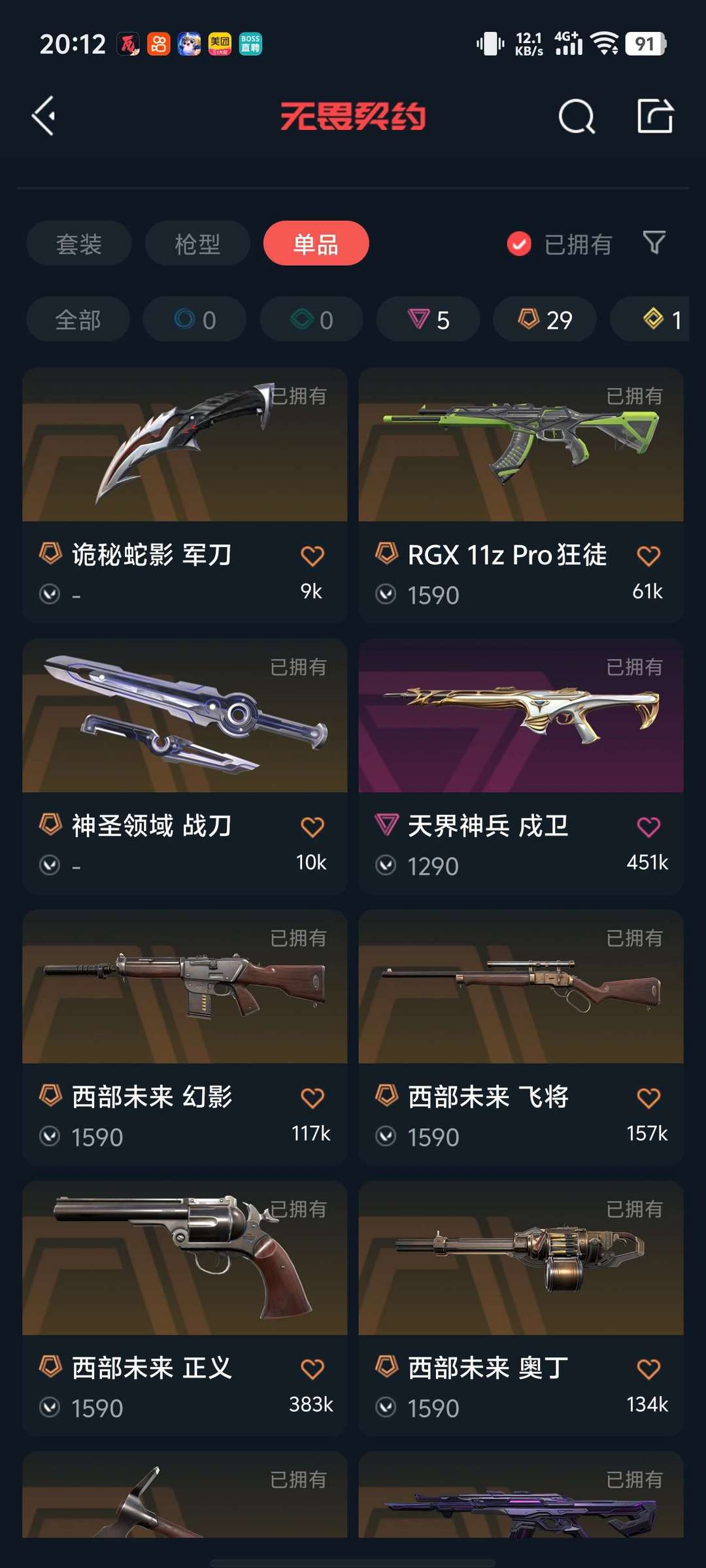
Task: Go back using the top-left arrow
Action: 44,116
